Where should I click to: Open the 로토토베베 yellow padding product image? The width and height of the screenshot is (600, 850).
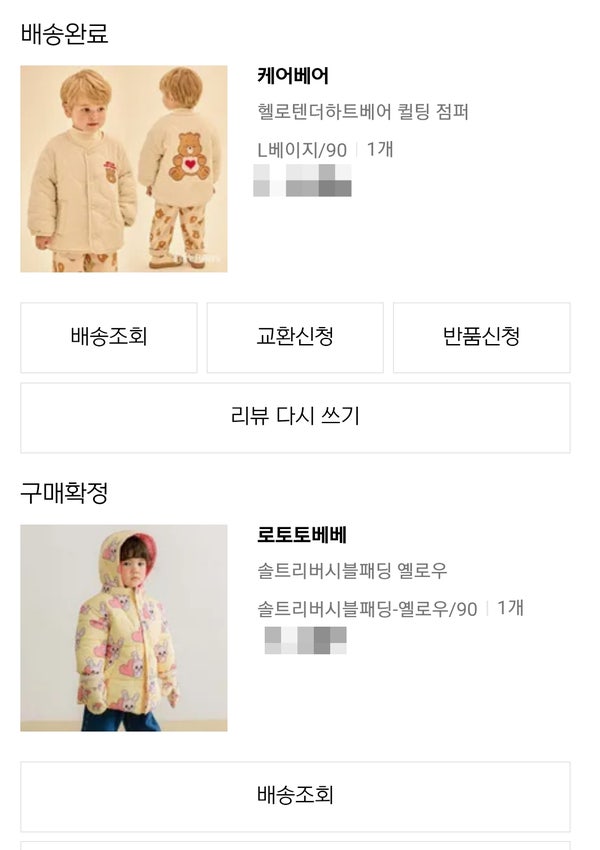click(x=124, y=628)
